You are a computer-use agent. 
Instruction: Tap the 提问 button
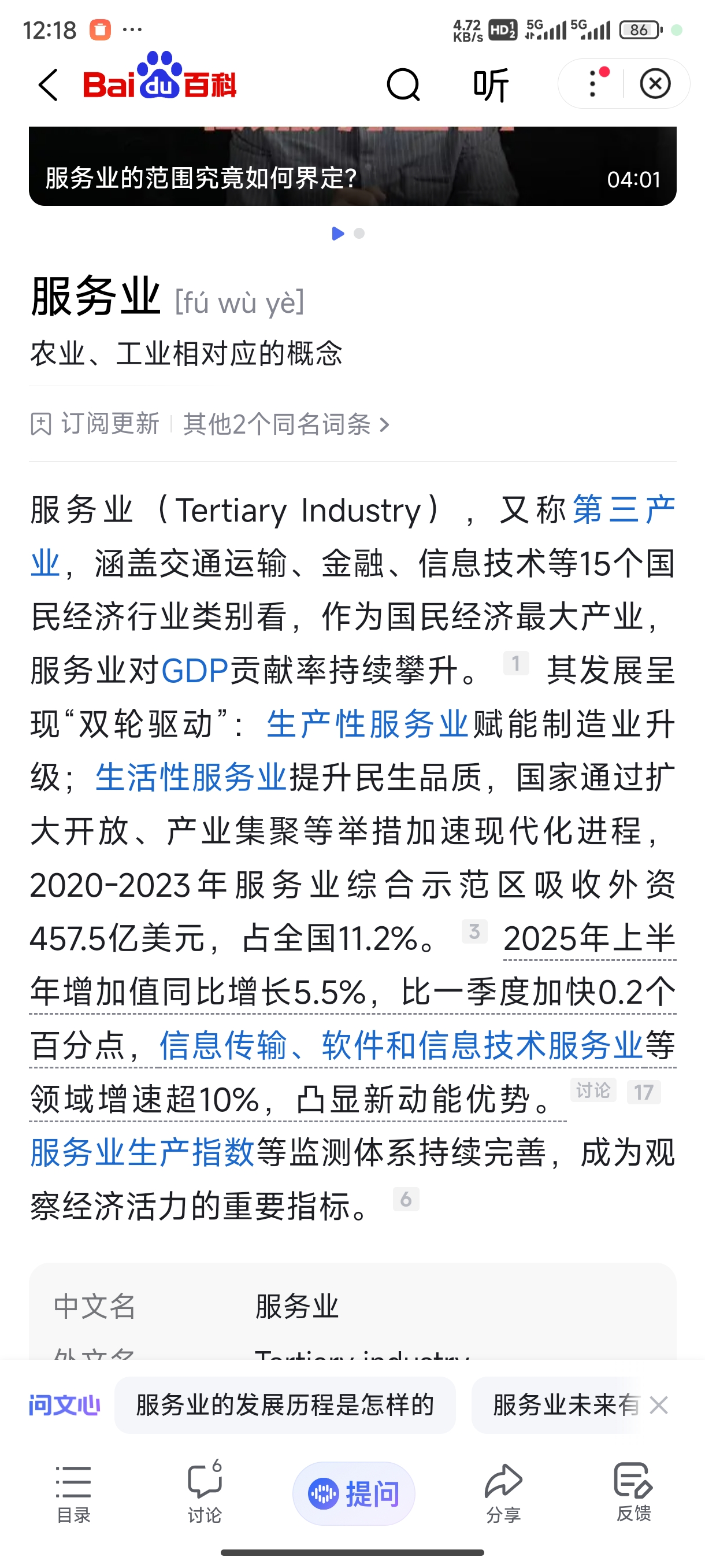pyautogui.click(x=354, y=1493)
